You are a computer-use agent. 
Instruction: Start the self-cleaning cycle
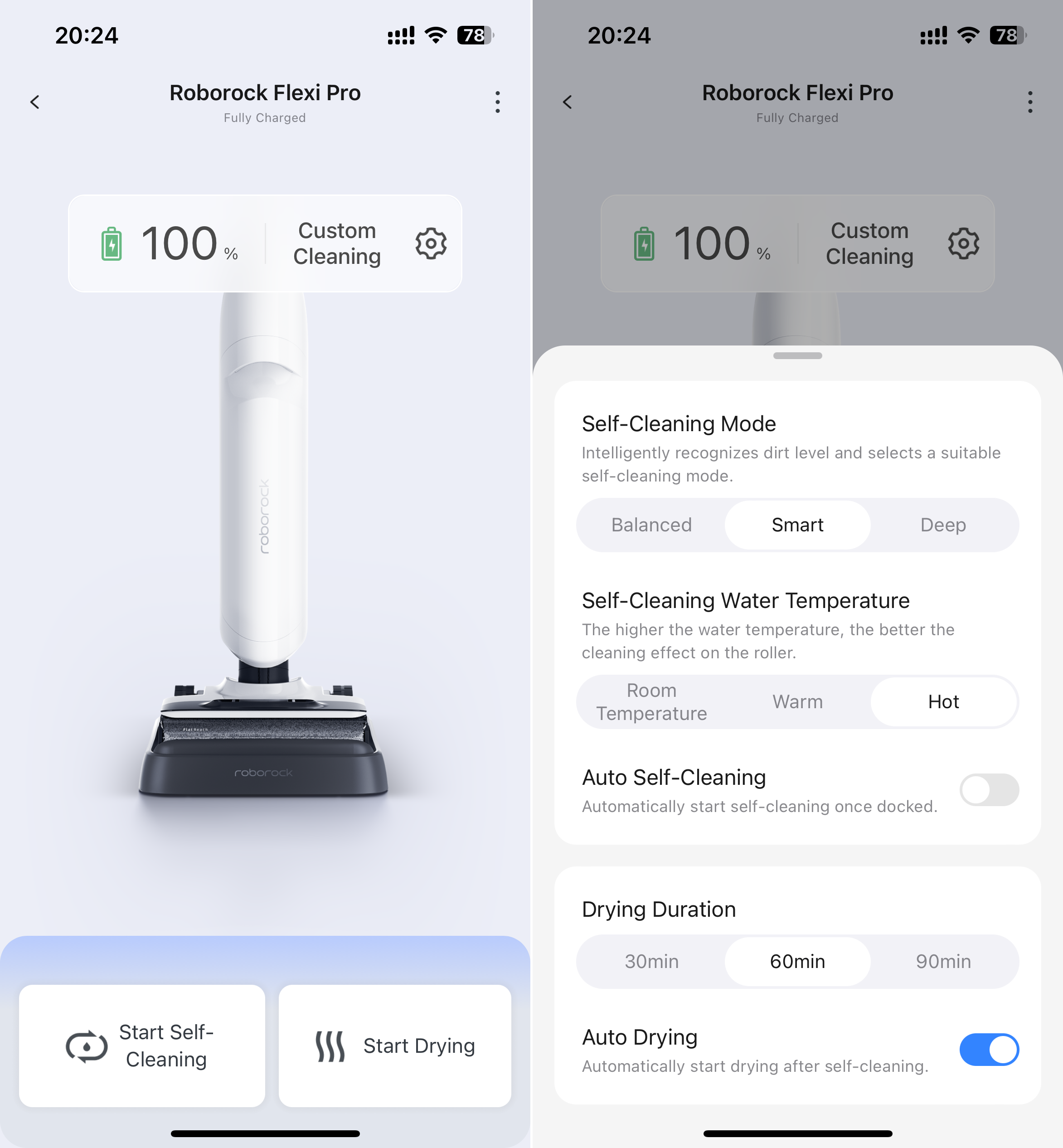[x=142, y=1045]
